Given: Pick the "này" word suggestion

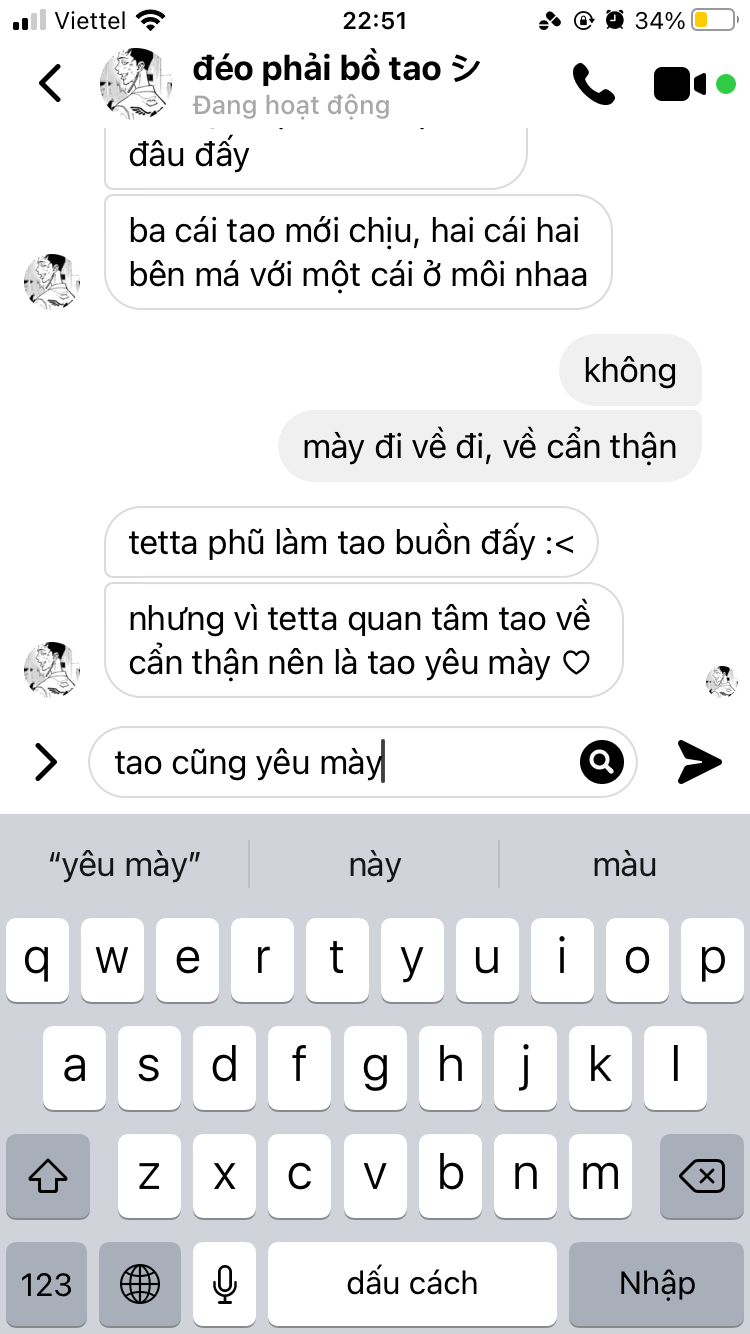Looking at the screenshot, I should pos(375,865).
